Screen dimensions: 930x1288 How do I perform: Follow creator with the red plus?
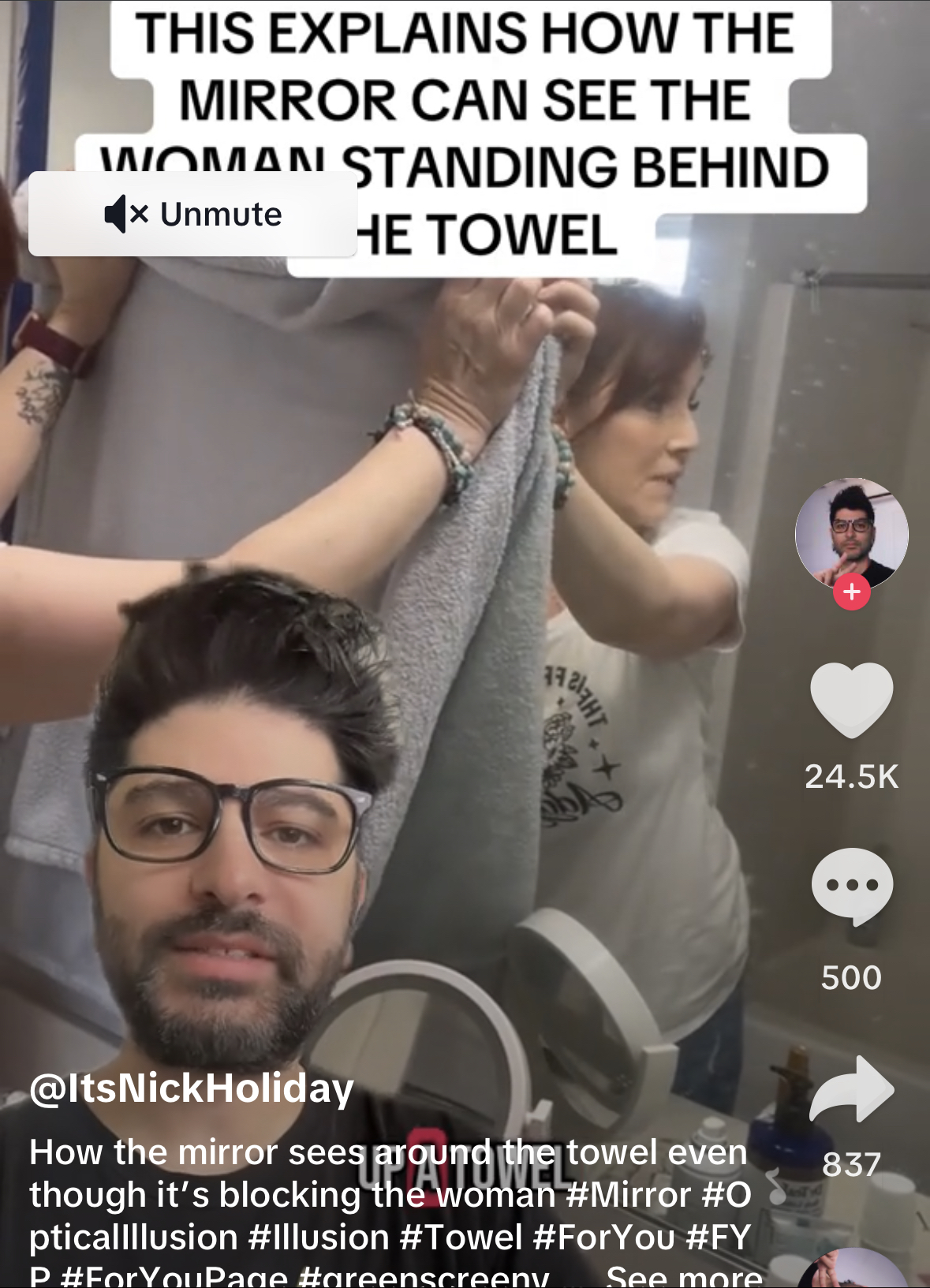tap(852, 591)
